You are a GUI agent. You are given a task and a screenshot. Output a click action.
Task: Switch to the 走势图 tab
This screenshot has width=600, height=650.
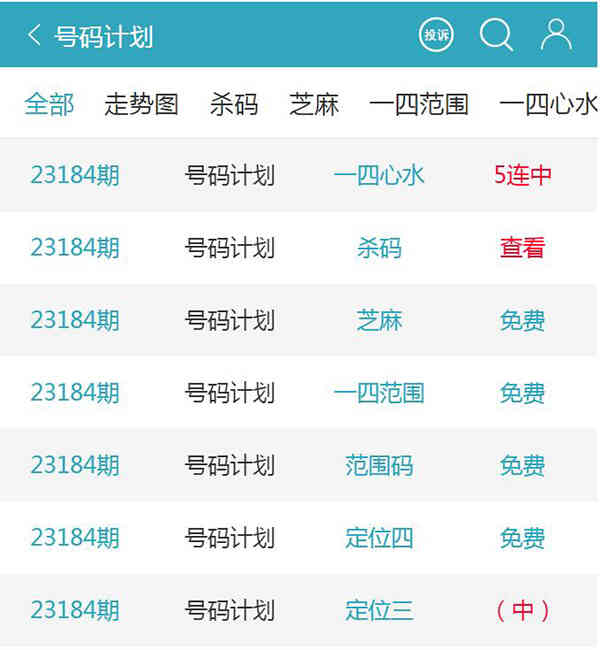[141, 104]
